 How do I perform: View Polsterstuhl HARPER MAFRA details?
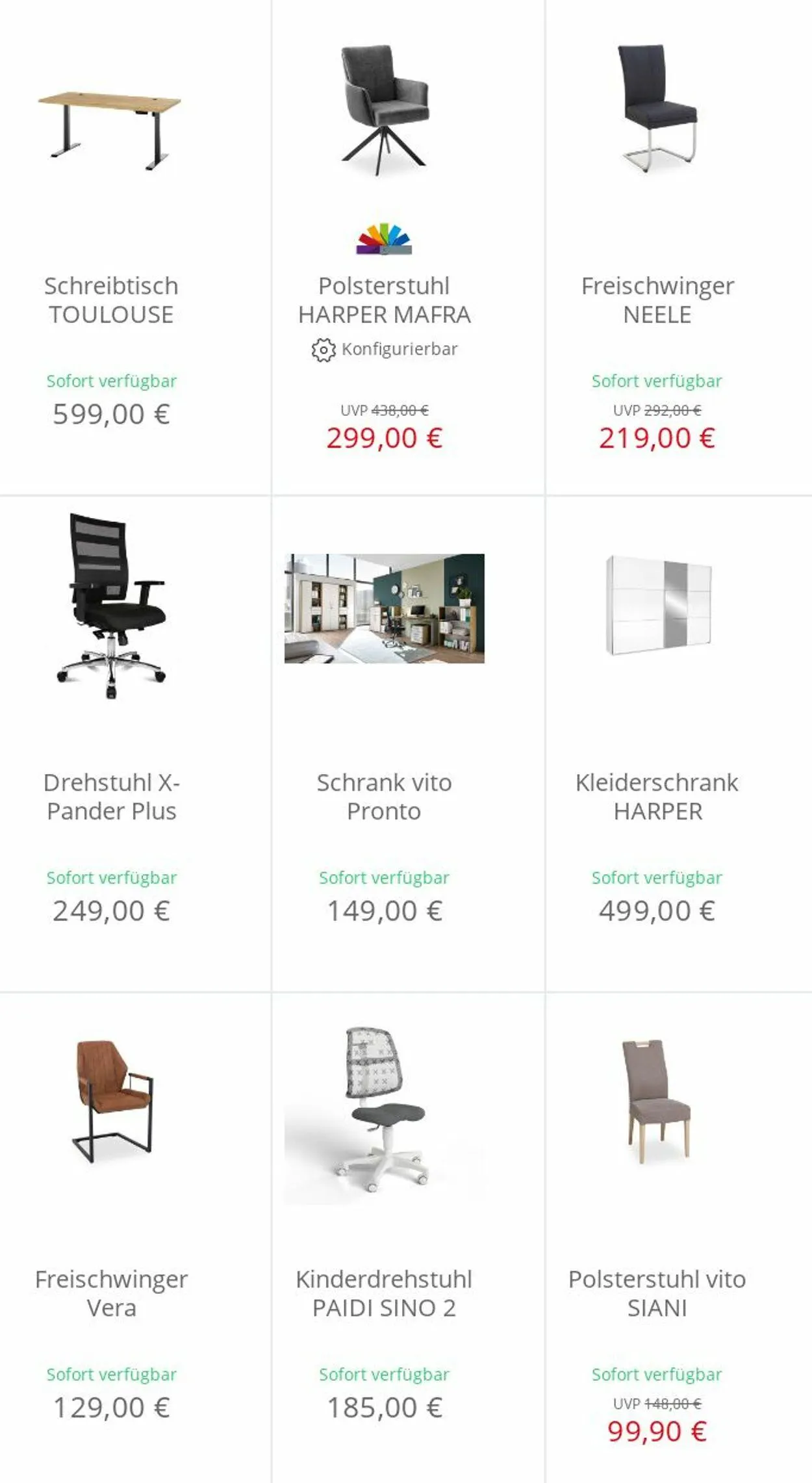384,300
